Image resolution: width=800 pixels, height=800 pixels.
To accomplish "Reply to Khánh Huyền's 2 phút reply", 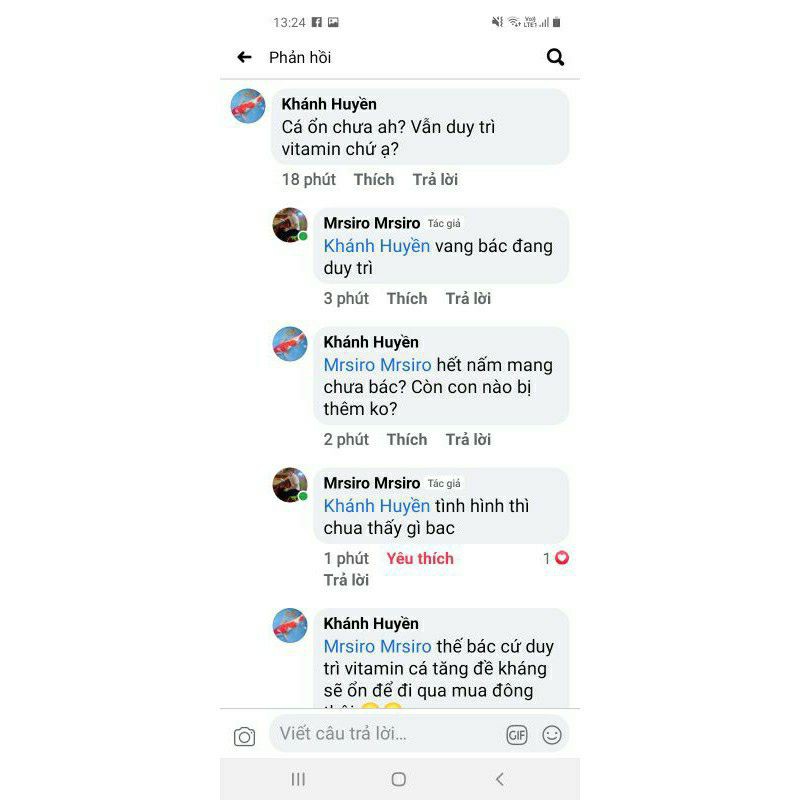I will 468,439.
